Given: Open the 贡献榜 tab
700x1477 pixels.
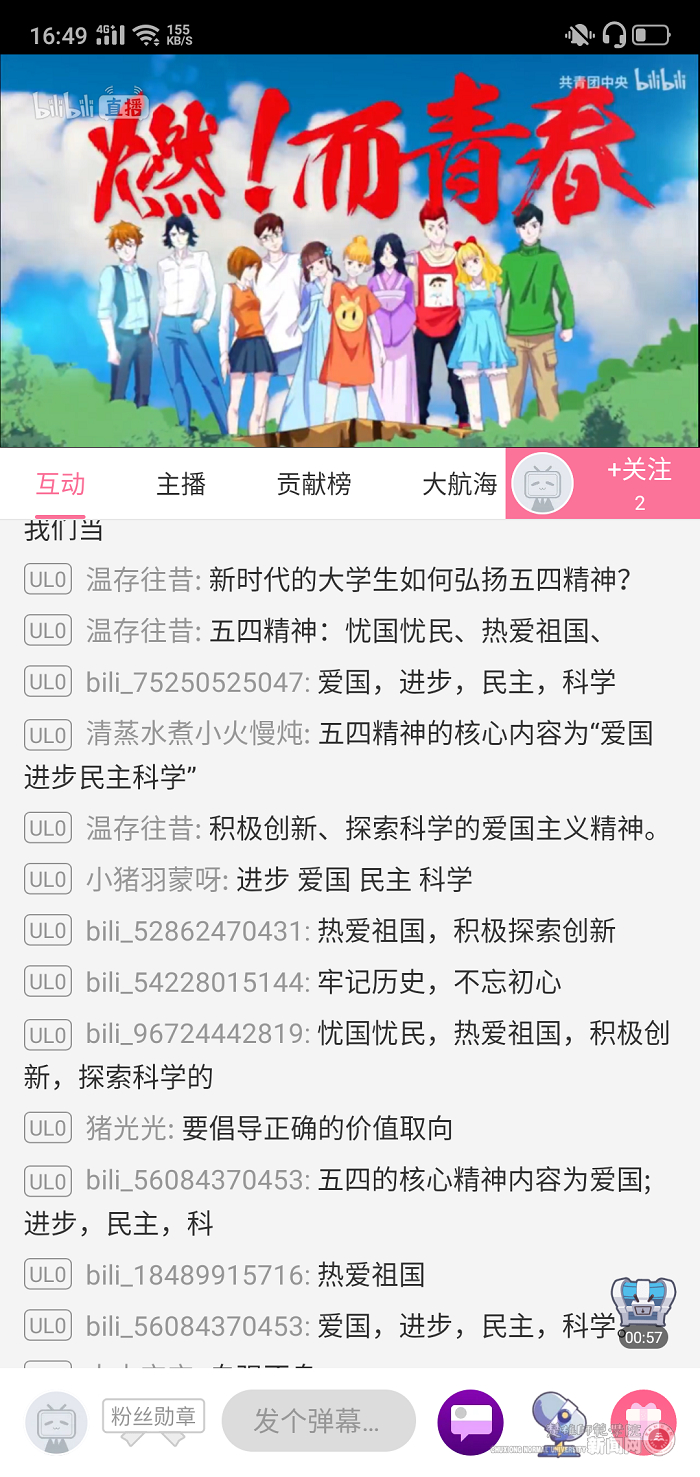Looking at the screenshot, I should [x=314, y=484].
